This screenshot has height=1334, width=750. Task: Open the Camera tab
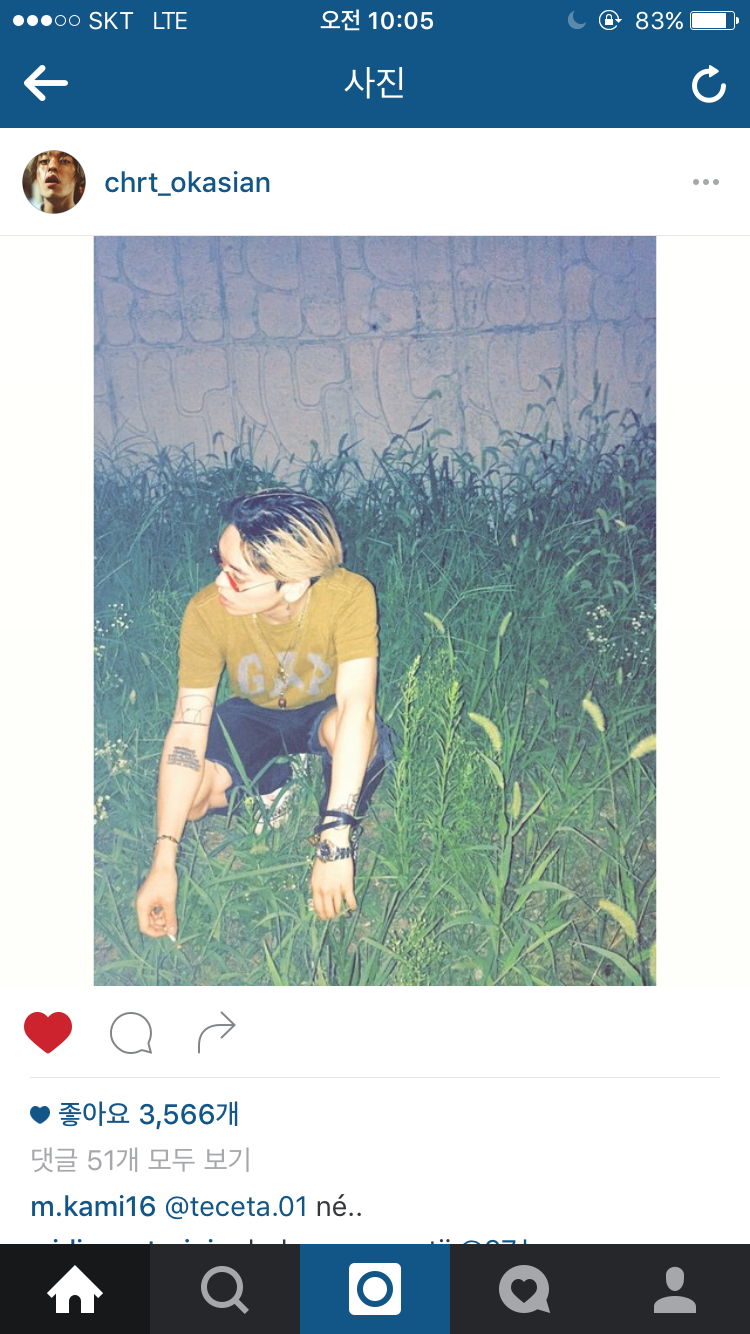pyautogui.click(x=375, y=1289)
